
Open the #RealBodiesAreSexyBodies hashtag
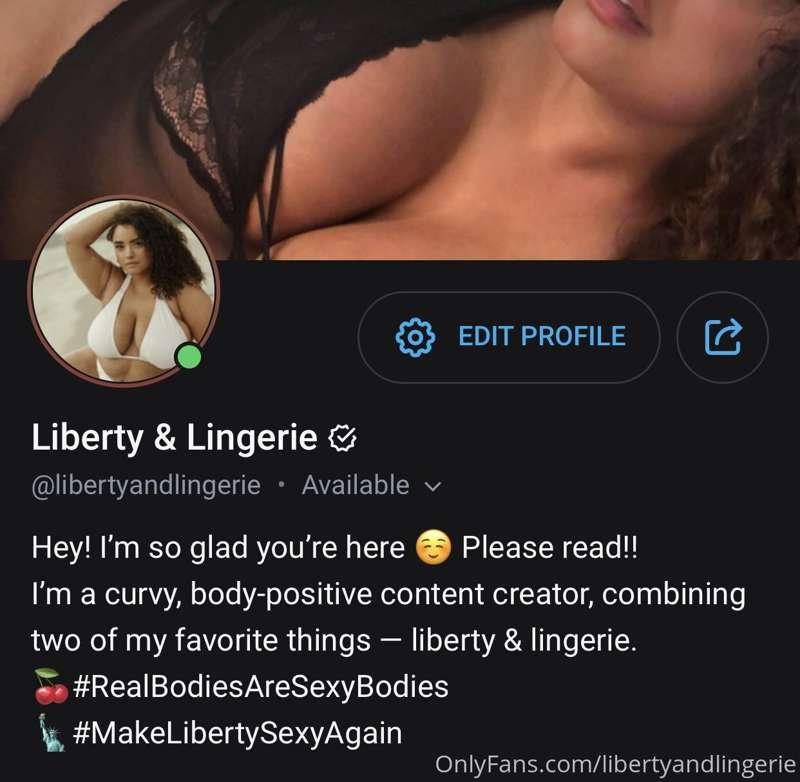pos(261,688)
